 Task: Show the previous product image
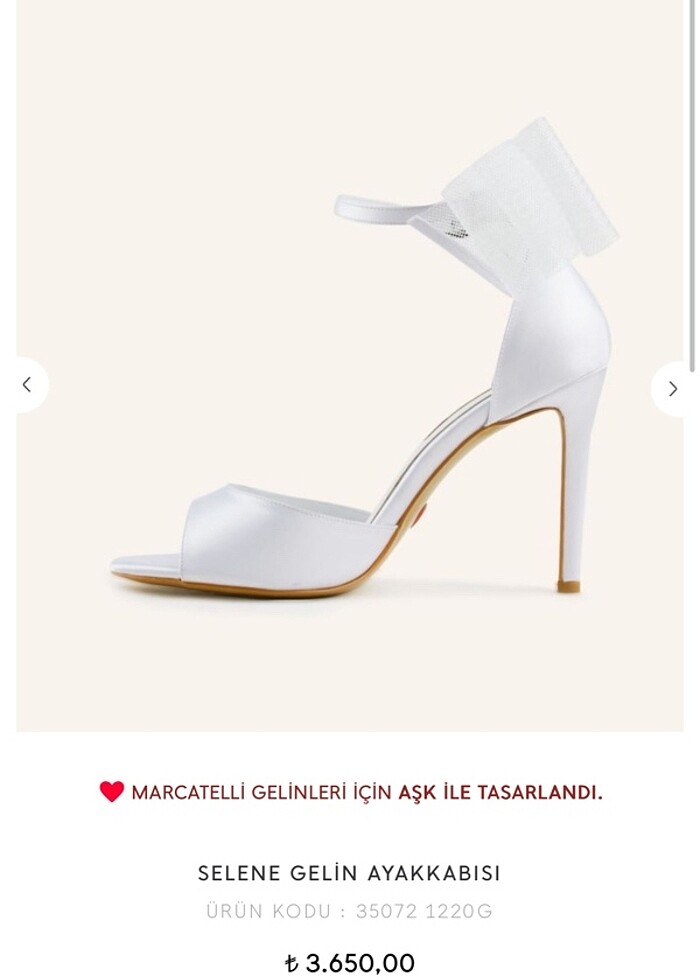click(x=27, y=385)
